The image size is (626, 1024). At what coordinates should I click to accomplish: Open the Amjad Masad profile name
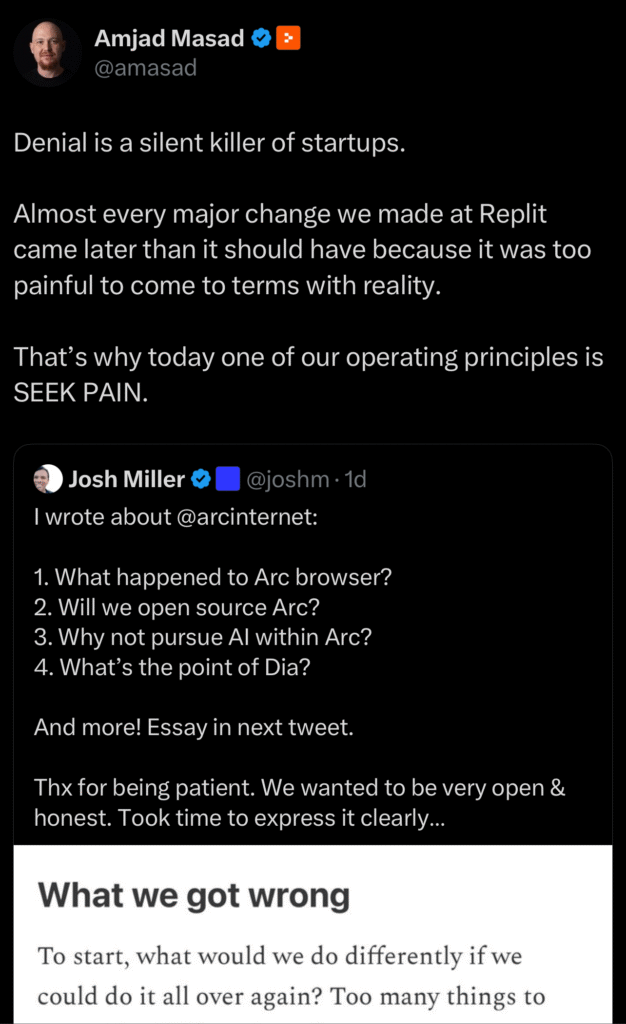click(169, 39)
